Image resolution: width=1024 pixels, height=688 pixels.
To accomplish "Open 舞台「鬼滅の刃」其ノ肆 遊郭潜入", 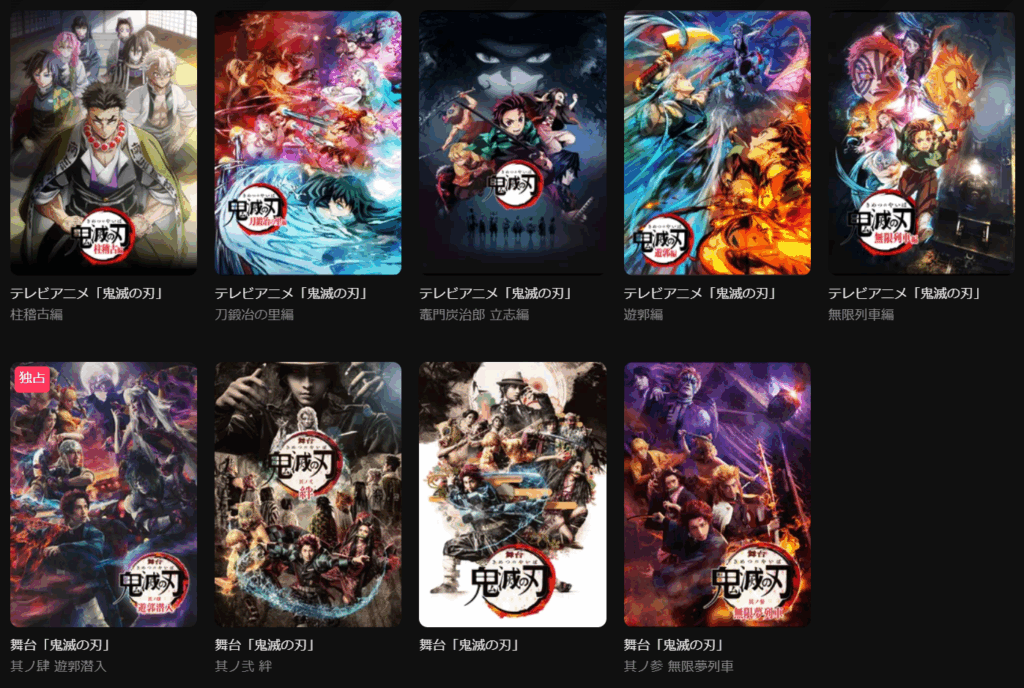I will [103, 494].
